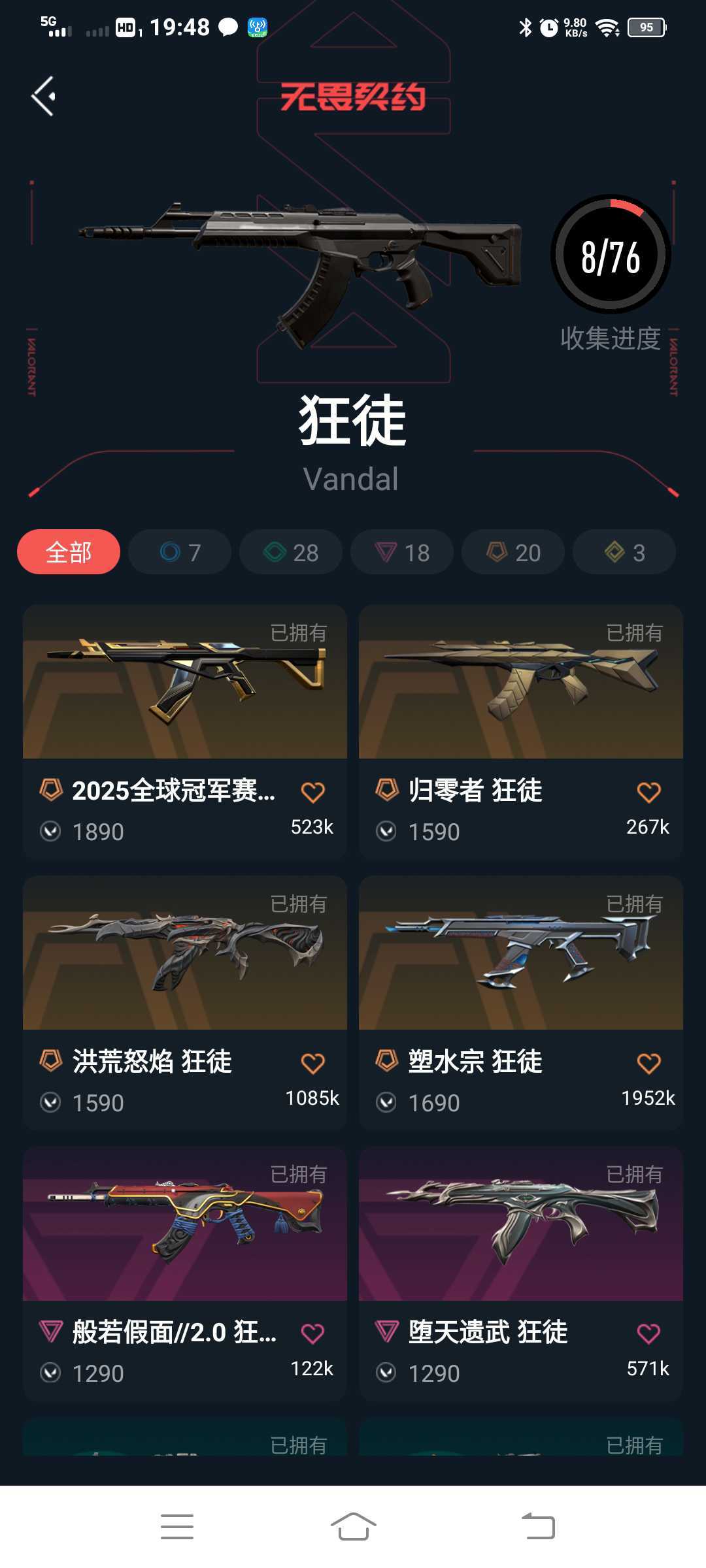
Task: Heart the 塑水宗 狂徒 skin
Action: coord(648,1063)
